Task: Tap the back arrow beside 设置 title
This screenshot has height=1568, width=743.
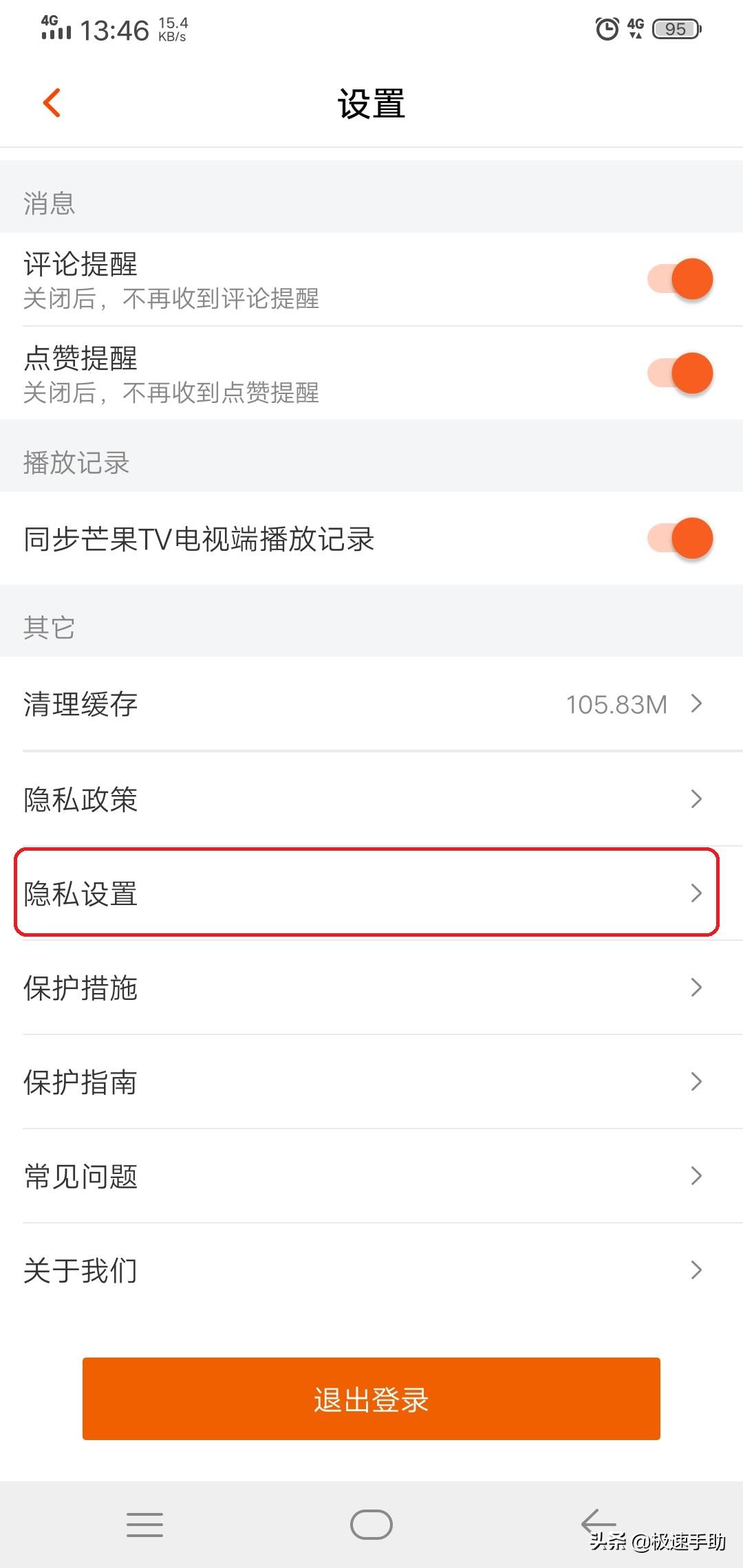Action: (52, 102)
